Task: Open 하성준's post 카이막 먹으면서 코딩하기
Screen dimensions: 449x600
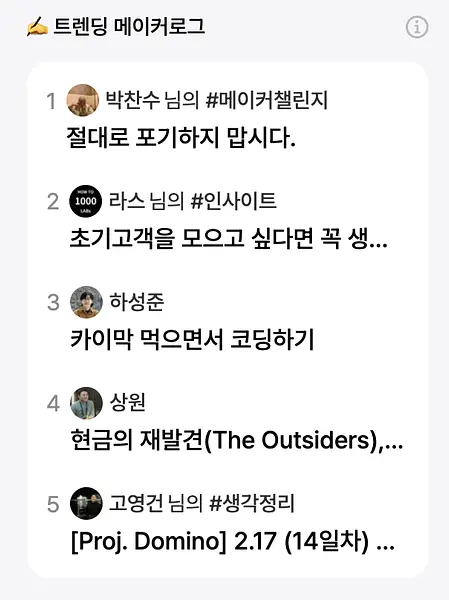Action: tap(192, 339)
